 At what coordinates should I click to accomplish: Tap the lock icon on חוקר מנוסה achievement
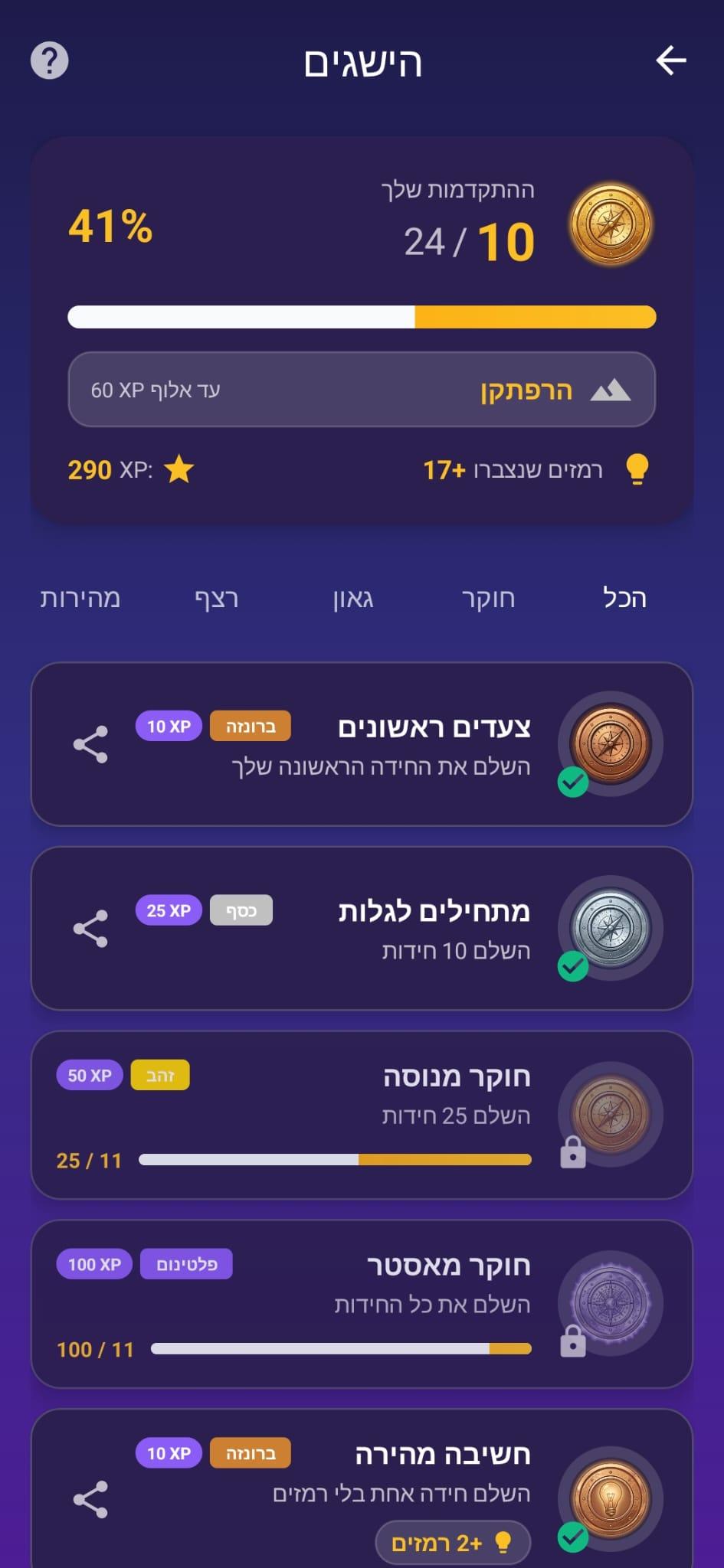573,1151
